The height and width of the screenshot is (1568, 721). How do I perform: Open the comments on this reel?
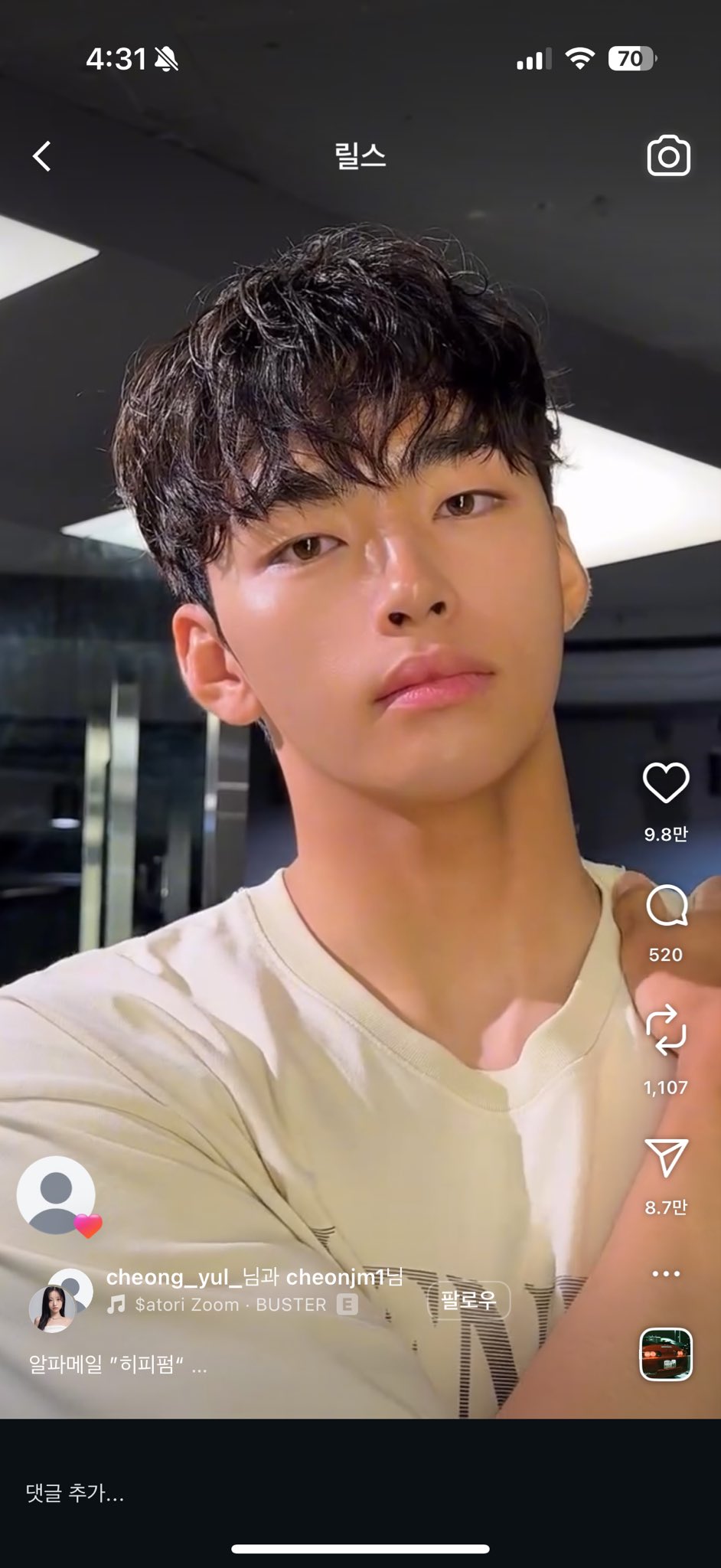[666, 906]
